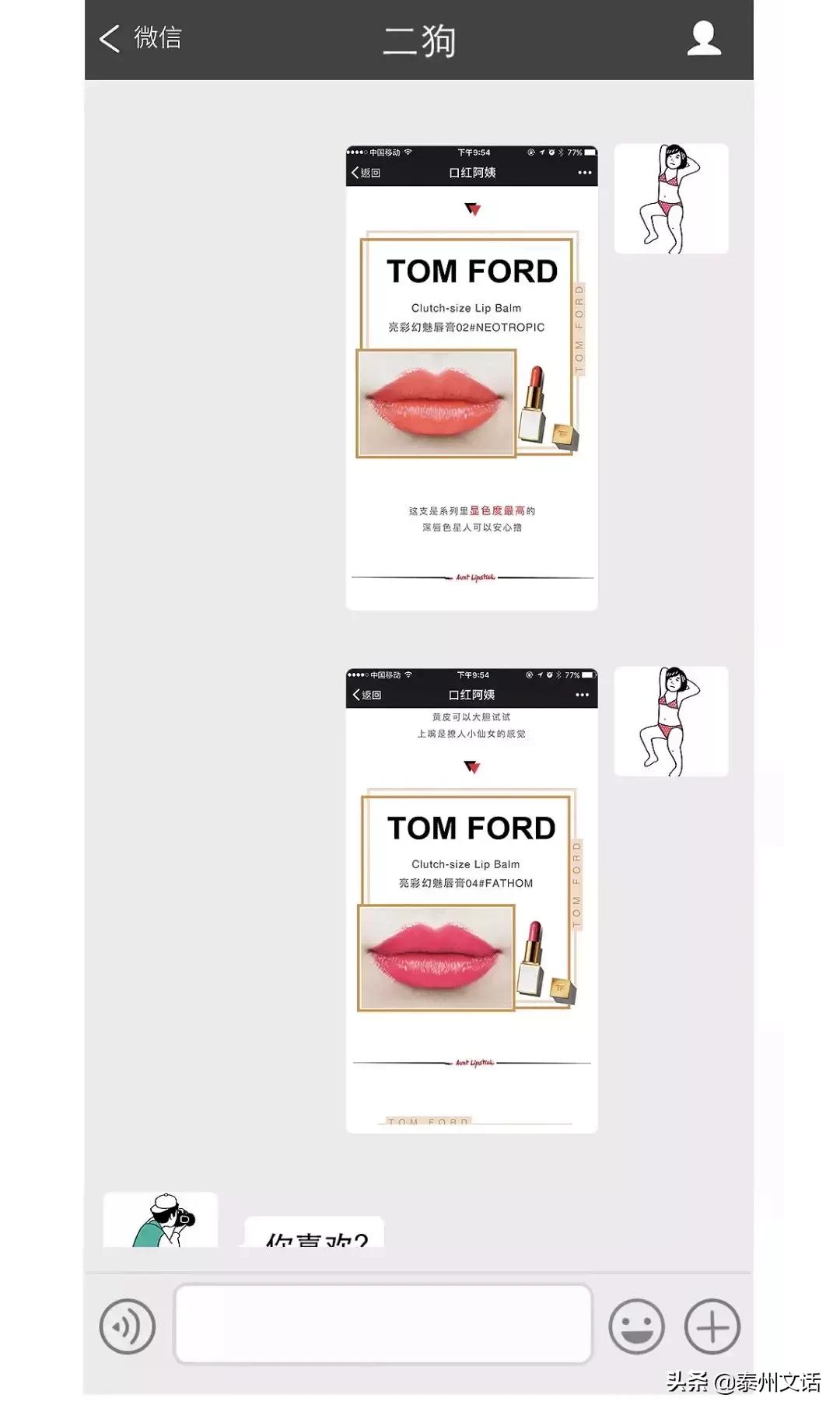Open the contact profile icon
This screenshot has height=1412, width=840.
pyautogui.click(x=704, y=38)
